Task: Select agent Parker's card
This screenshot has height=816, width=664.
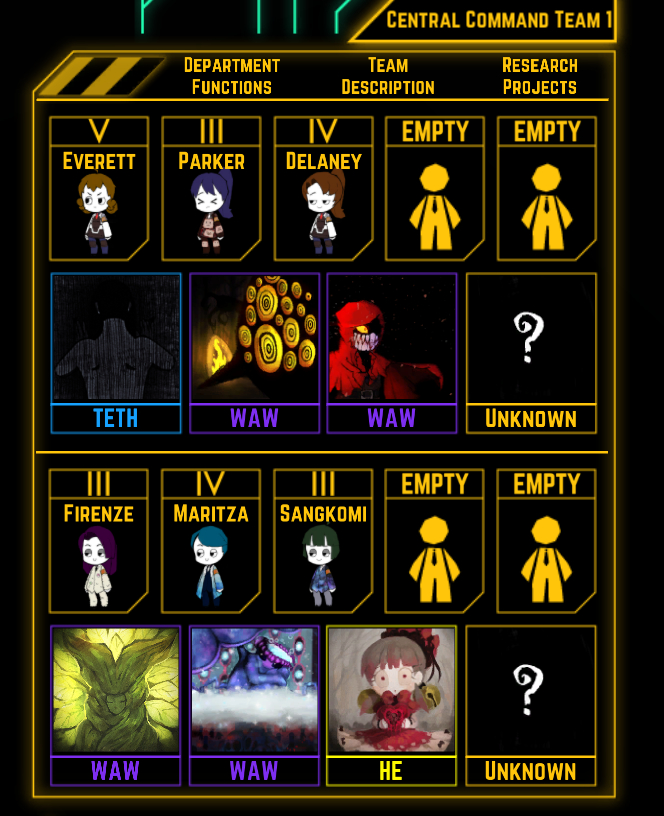Action: (211, 190)
